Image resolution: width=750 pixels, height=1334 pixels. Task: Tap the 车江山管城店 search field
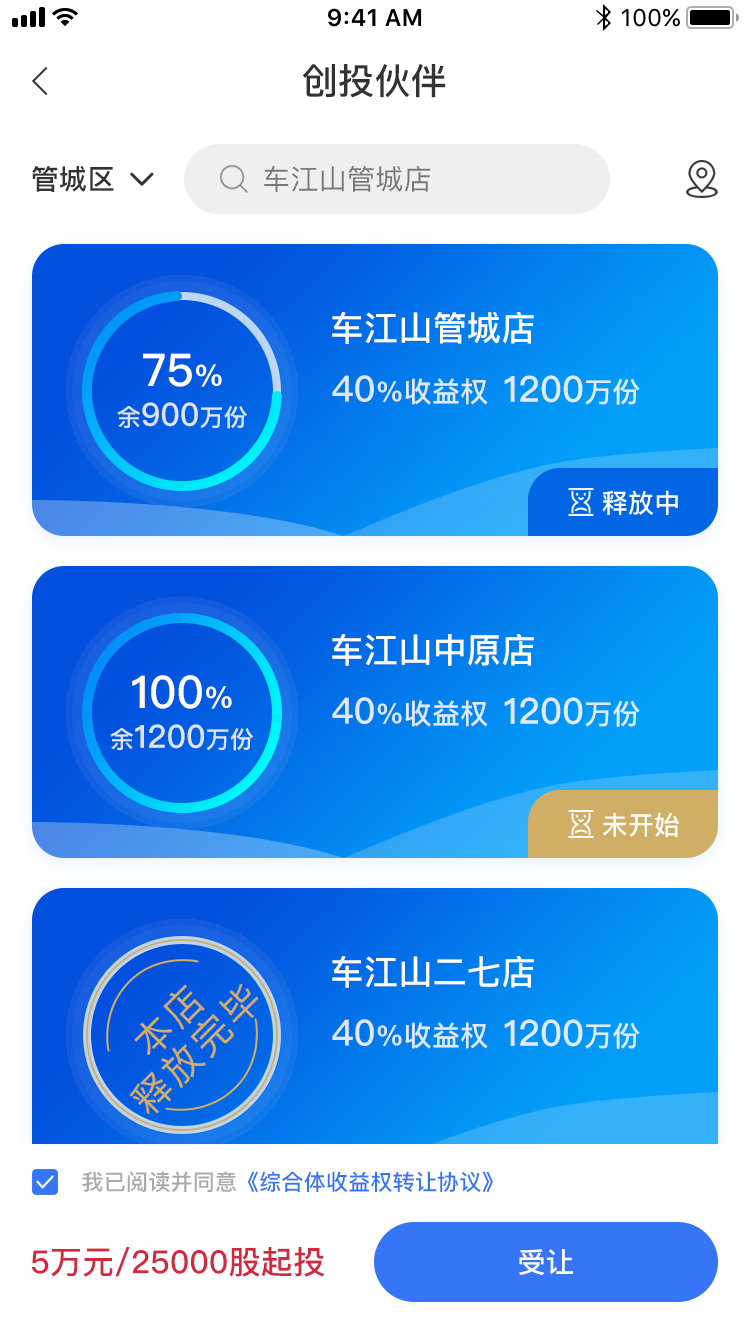[396, 180]
